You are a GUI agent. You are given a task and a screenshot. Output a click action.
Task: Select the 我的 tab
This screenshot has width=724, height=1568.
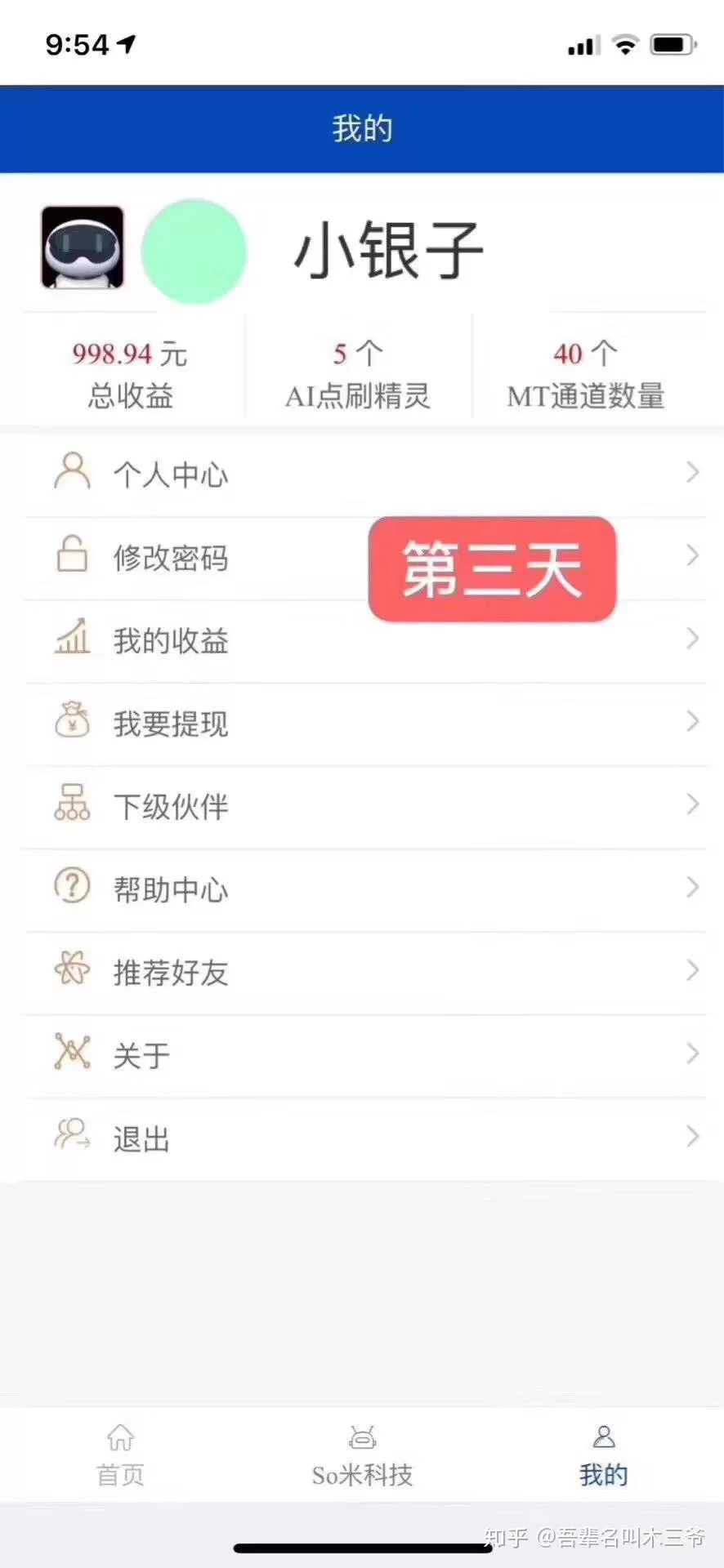[x=603, y=1457]
